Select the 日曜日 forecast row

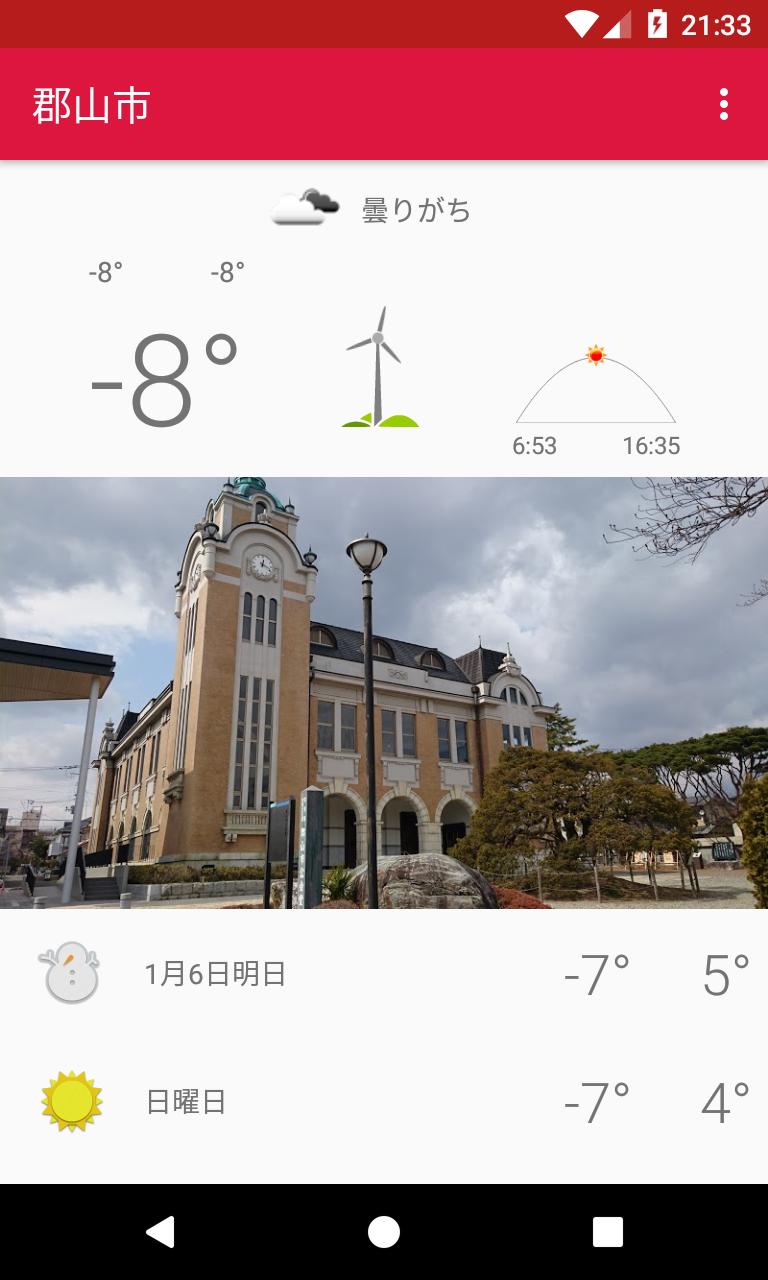click(185, 1102)
